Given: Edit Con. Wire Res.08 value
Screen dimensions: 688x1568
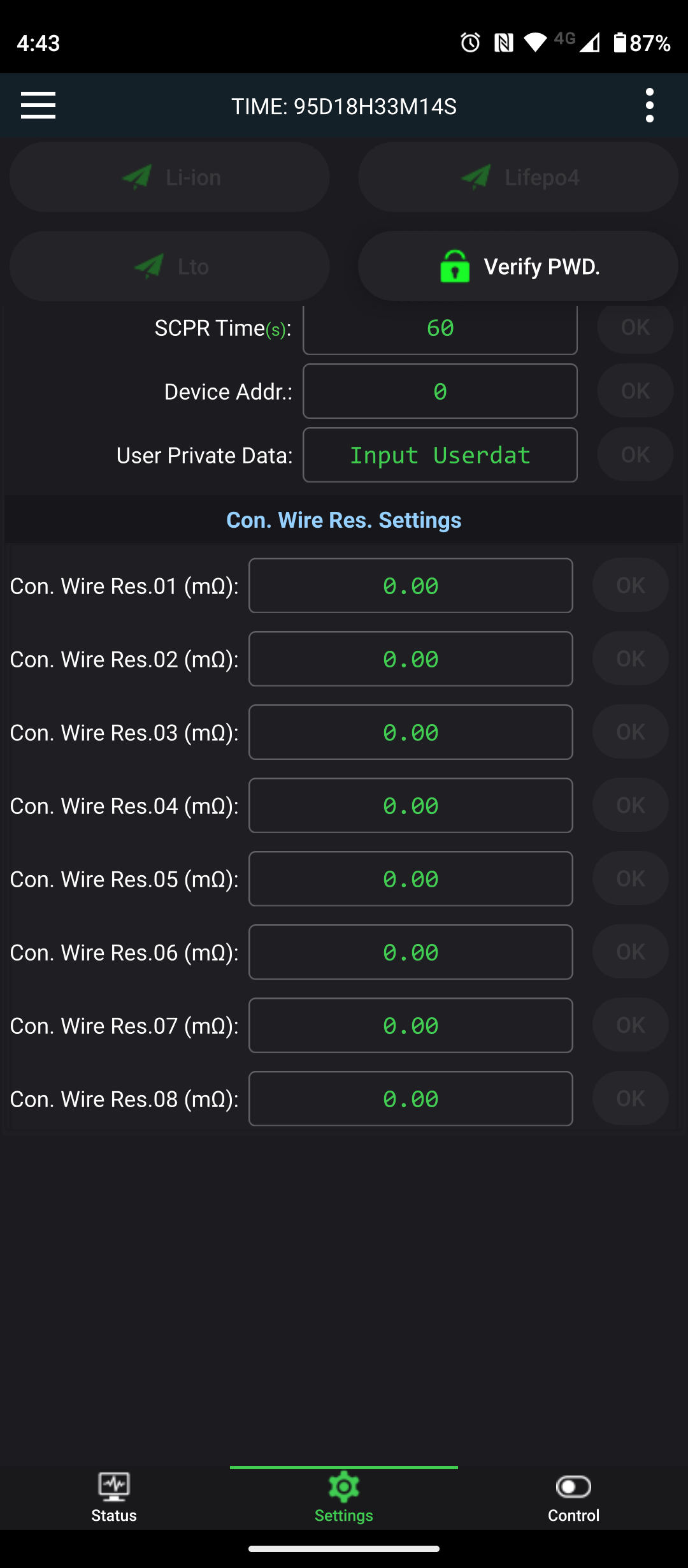Looking at the screenshot, I should click(411, 1099).
